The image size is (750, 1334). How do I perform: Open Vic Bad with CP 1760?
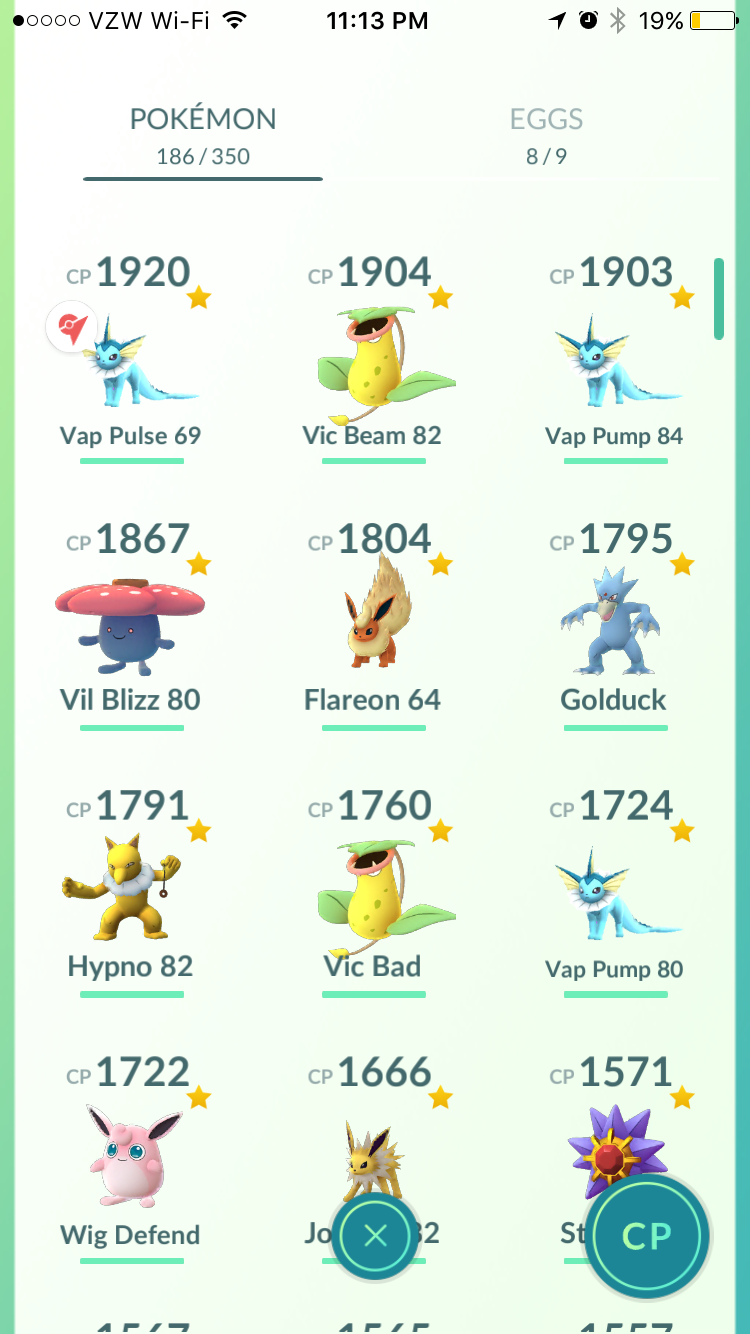[373, 891]
